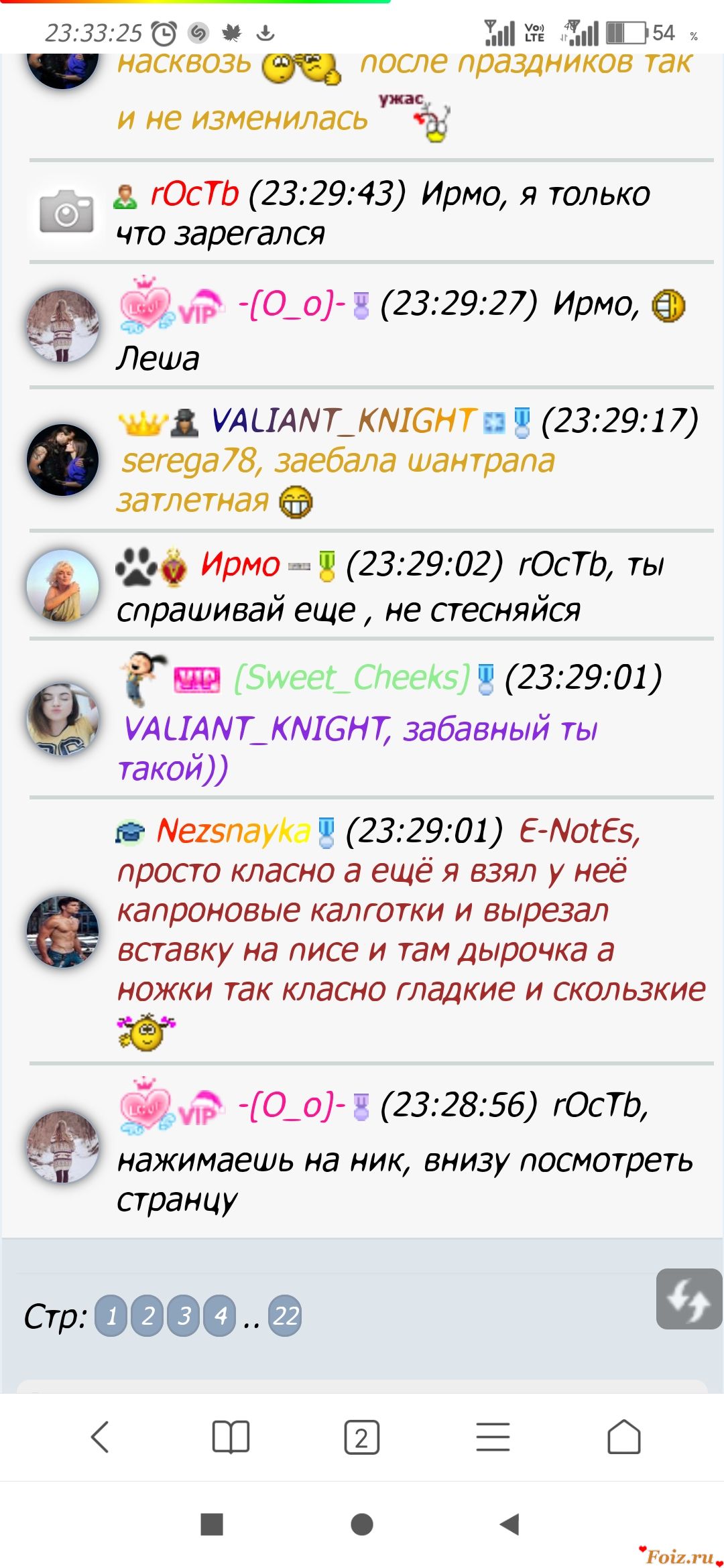This screenshot has width=724, height=1568.
Task: Go to page 1 of the chat
Action: pos(111,1316)
